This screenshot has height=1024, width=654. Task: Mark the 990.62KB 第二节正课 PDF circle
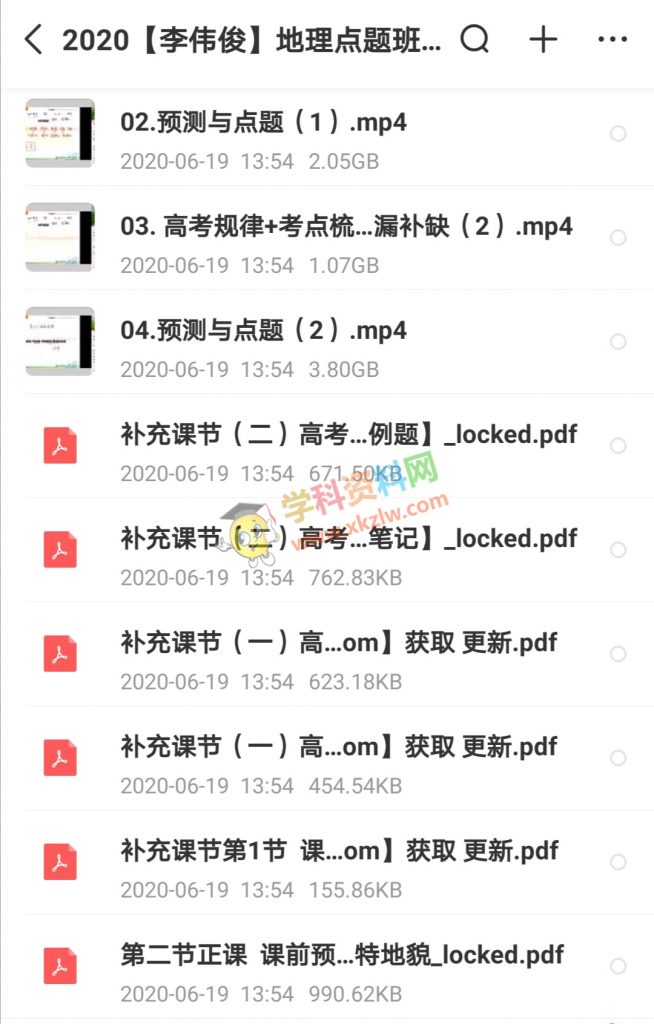coord(618,966)
